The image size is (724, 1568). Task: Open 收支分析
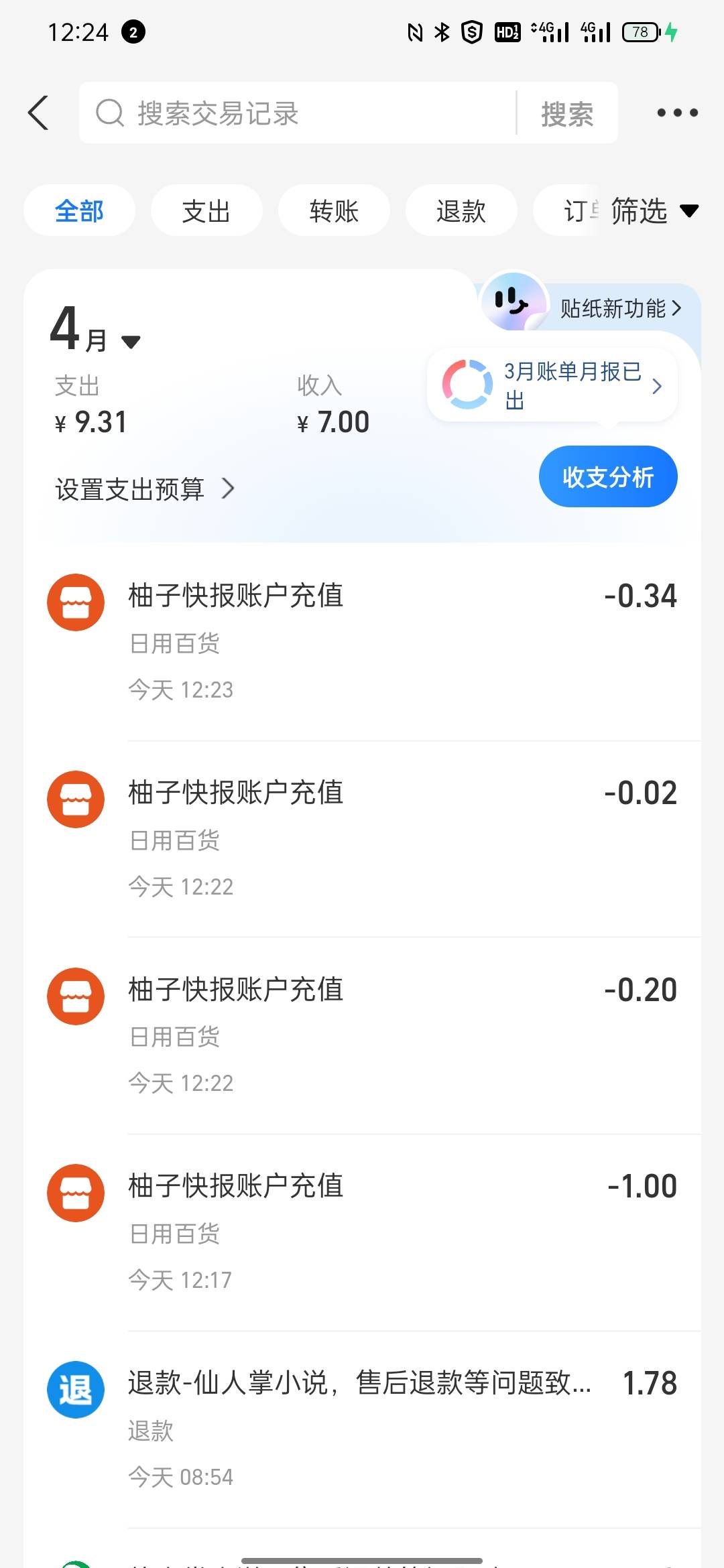[608, 476]
